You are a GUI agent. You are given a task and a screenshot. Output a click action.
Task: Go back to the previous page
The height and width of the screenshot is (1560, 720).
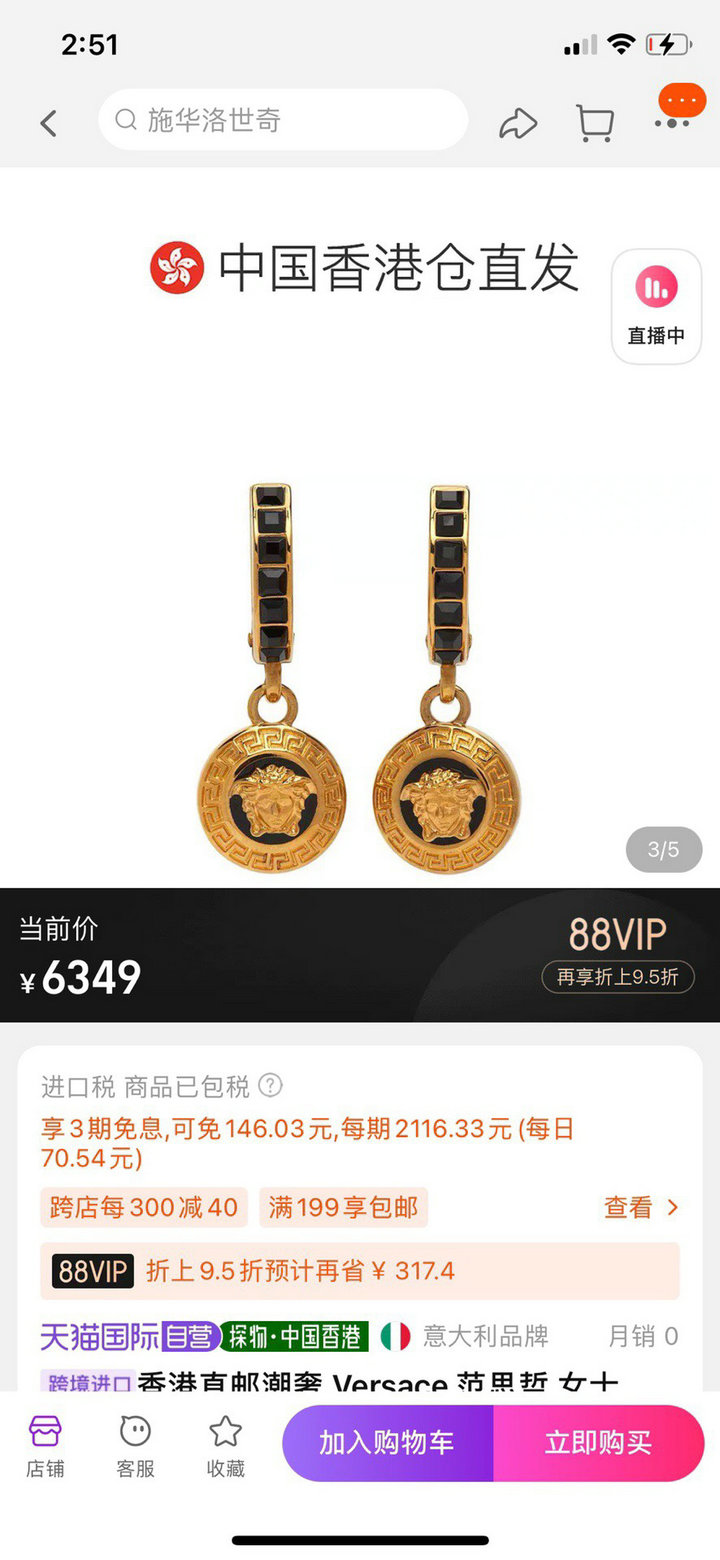pyautogui.click(x=48, y=123)
